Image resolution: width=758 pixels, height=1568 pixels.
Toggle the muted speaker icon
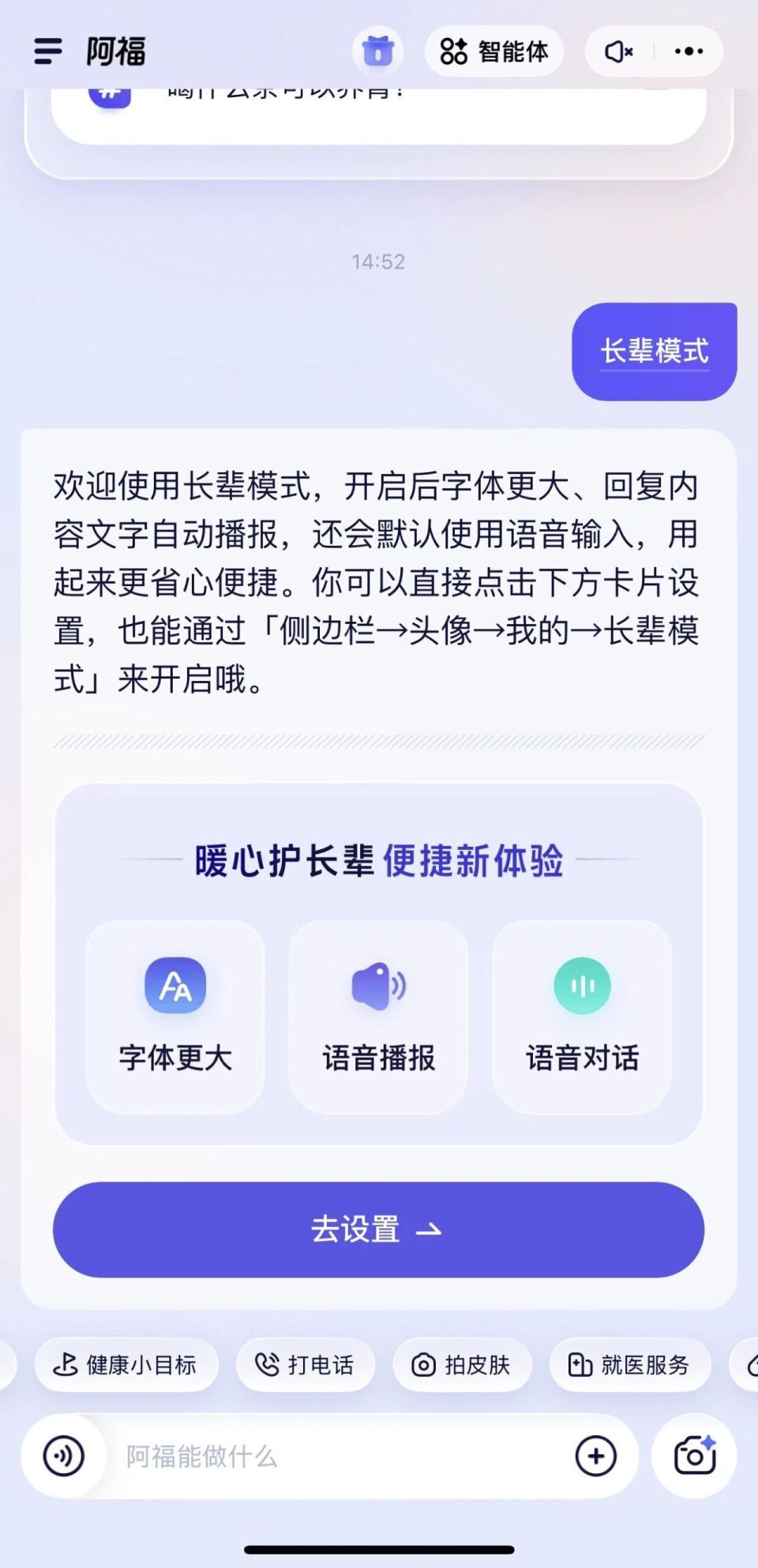point(618,51)
